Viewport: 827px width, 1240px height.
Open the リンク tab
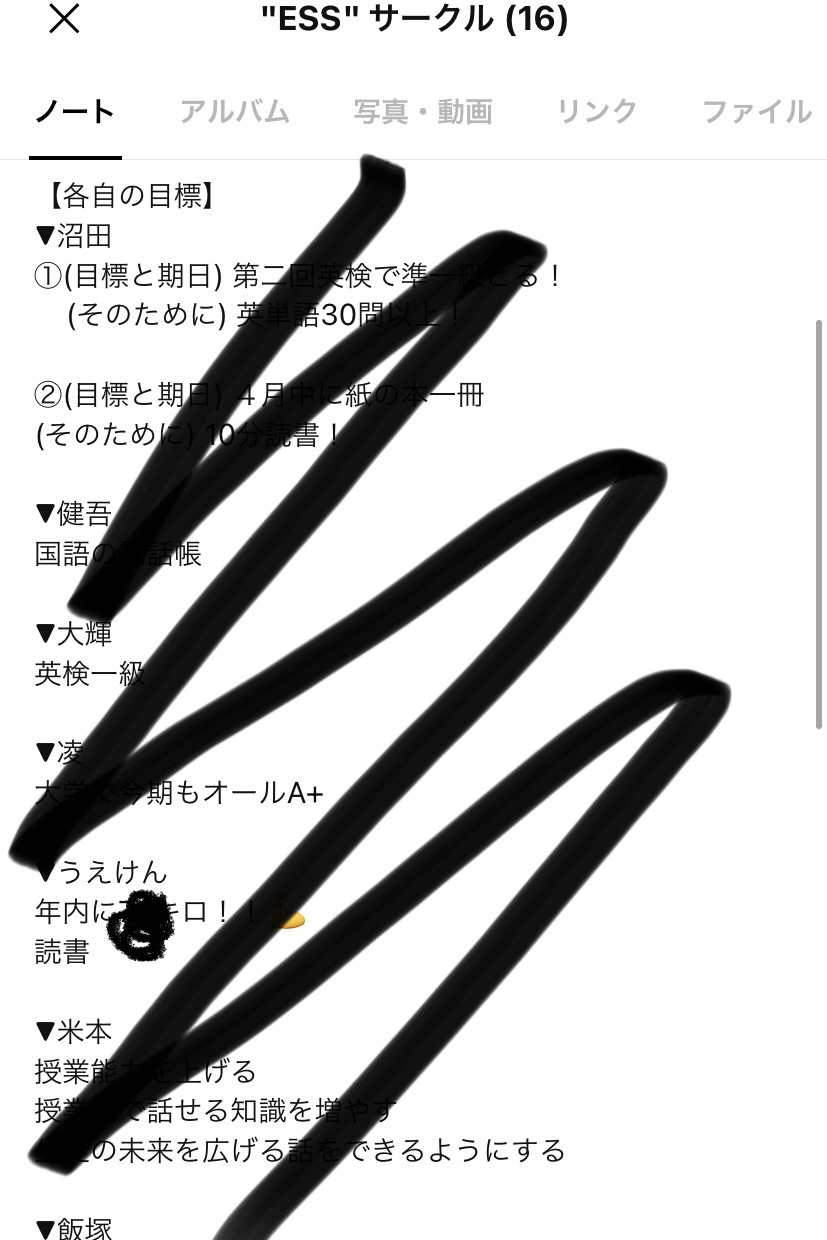[x=597, y=111]
